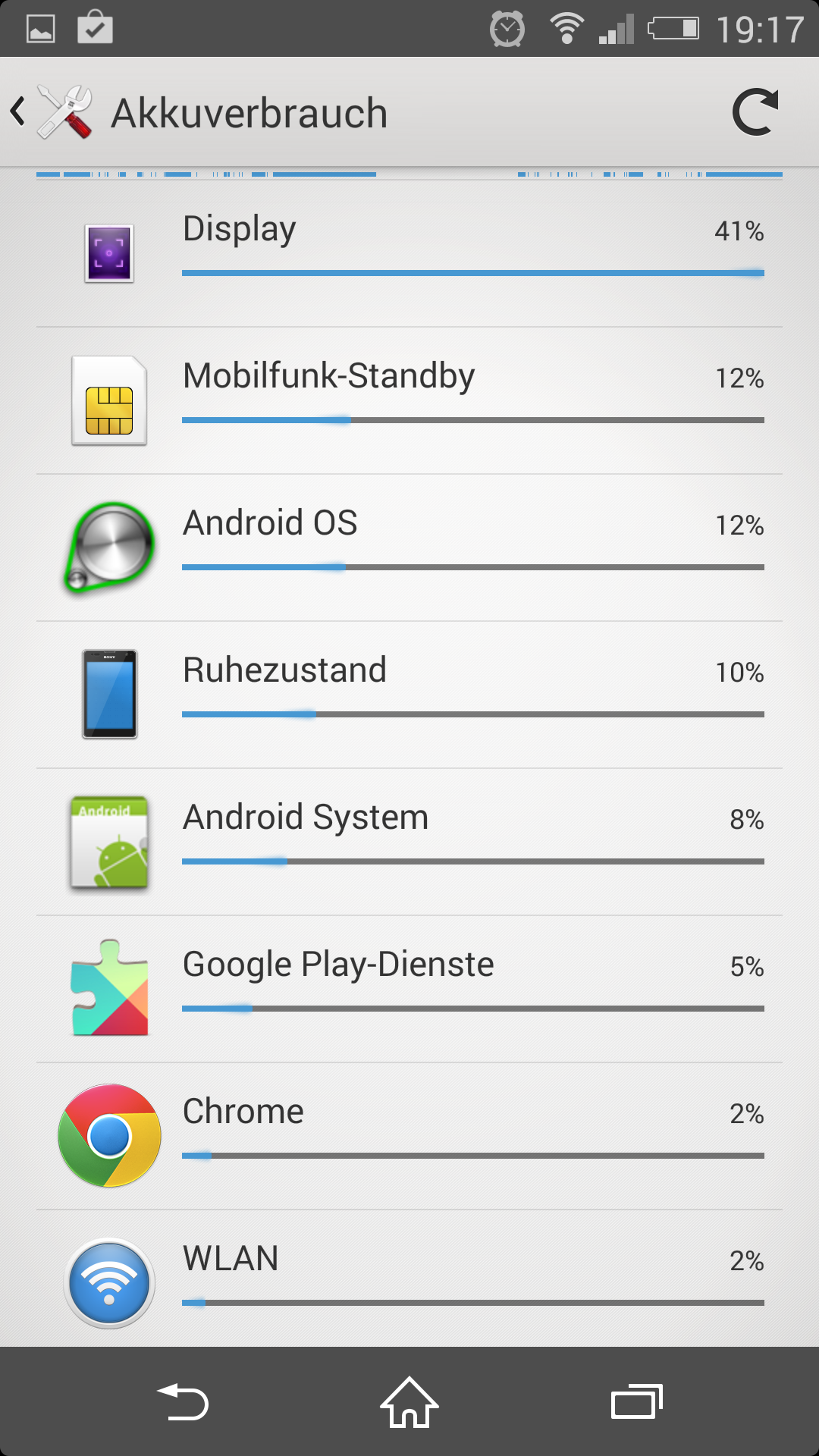Open Mobilfunk-Standby usage details
The height and width of the screenshot is (1456, 819).
pos(409,401)
